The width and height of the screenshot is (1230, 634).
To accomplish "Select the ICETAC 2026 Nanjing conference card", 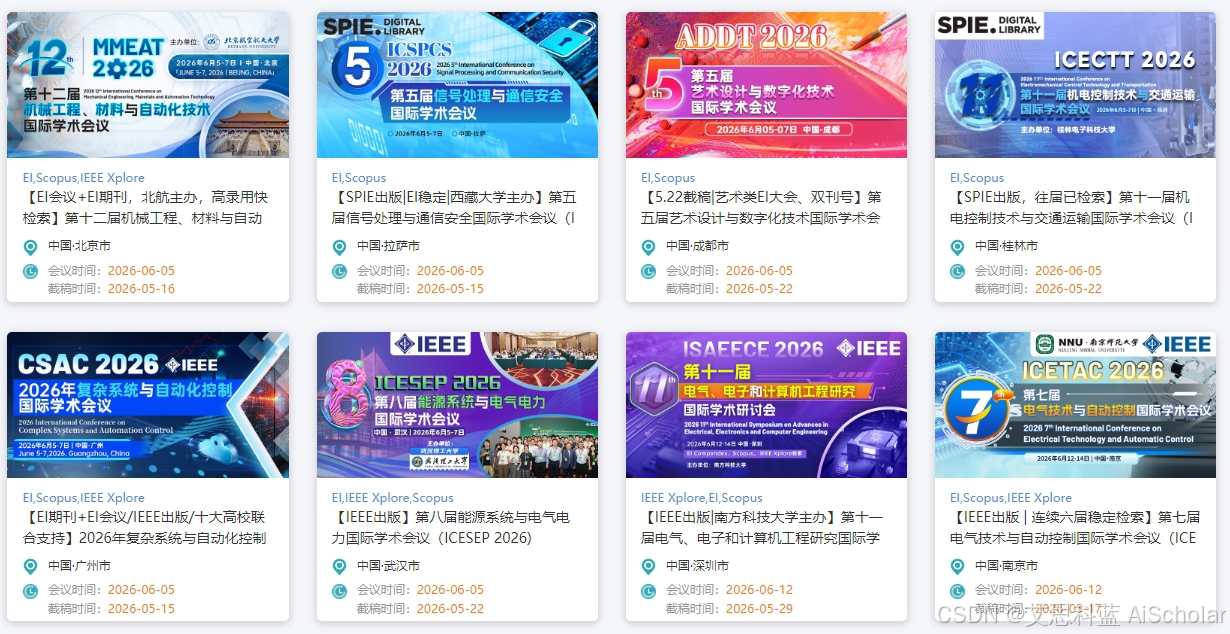I will (1075, 477).
